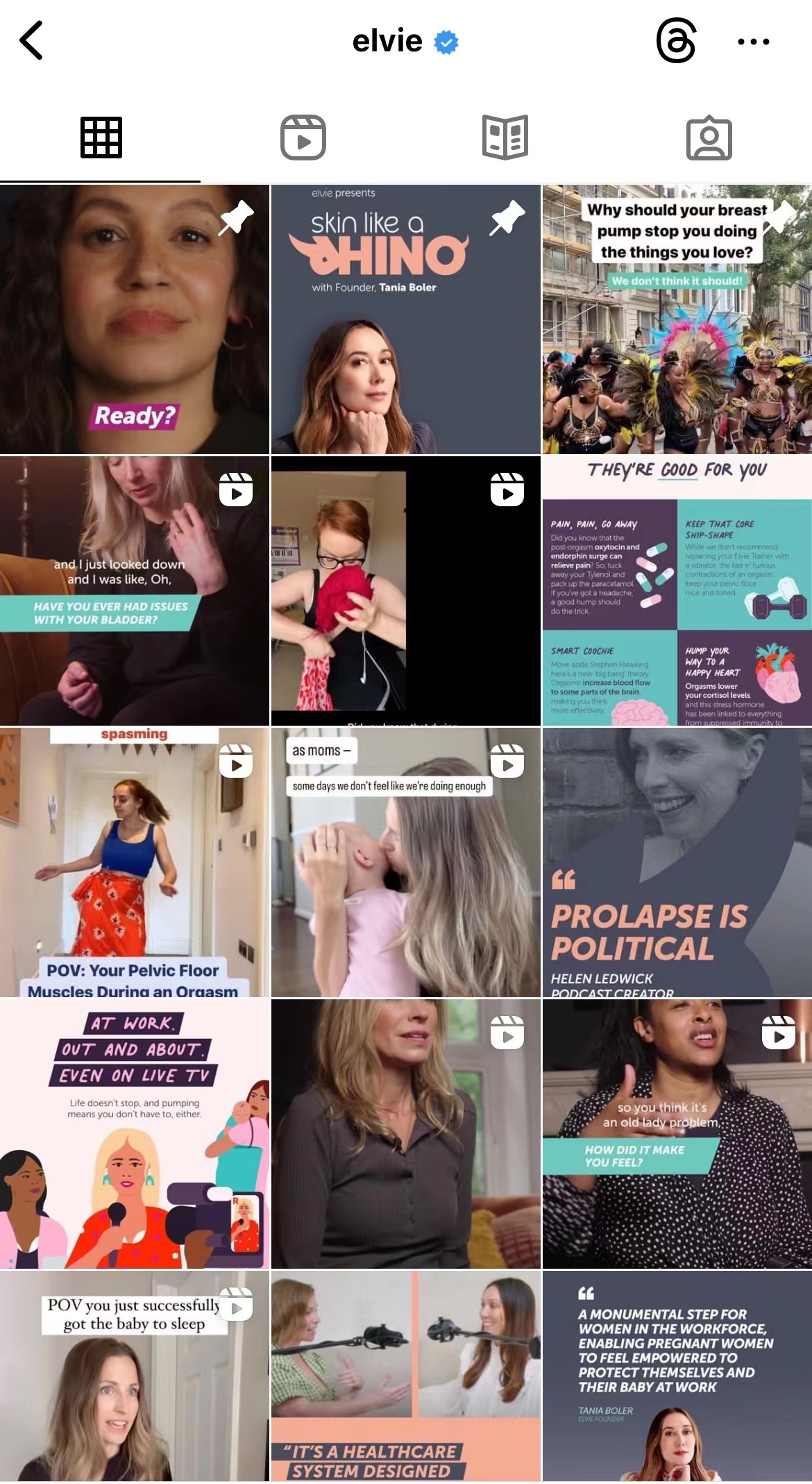The image size is (812, 1484).
Task: Play the bladder issues reel
Action: point(135,590)
